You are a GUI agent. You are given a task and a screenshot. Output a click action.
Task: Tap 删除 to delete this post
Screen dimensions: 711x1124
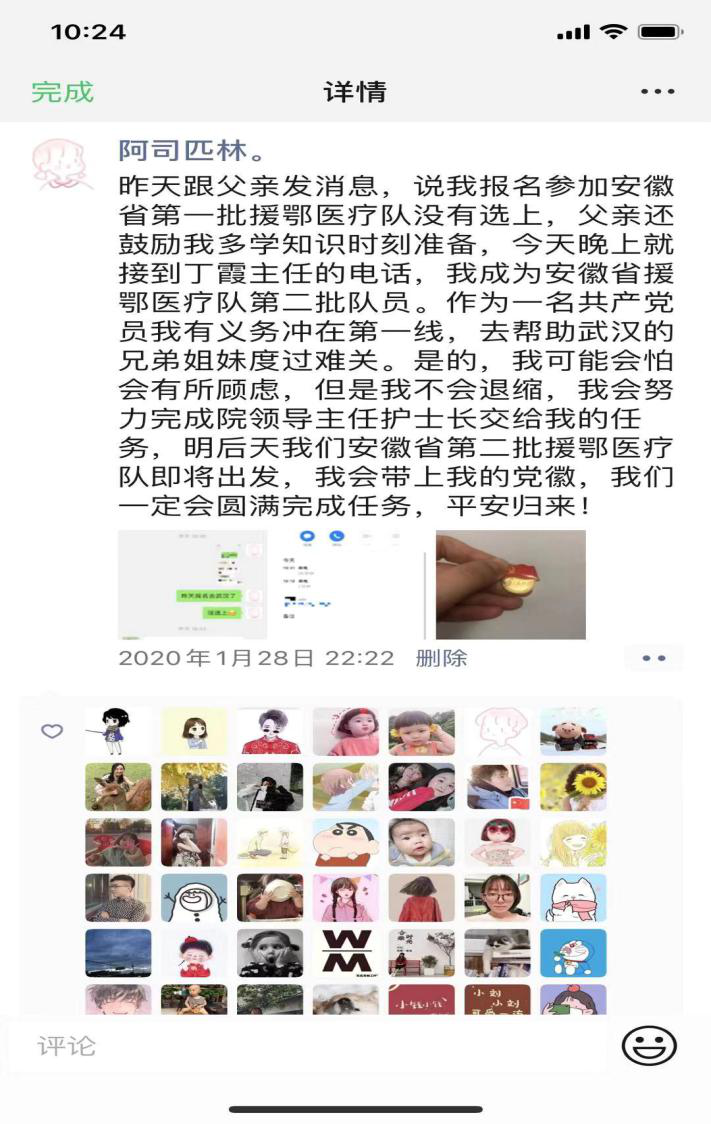[441, 658]
